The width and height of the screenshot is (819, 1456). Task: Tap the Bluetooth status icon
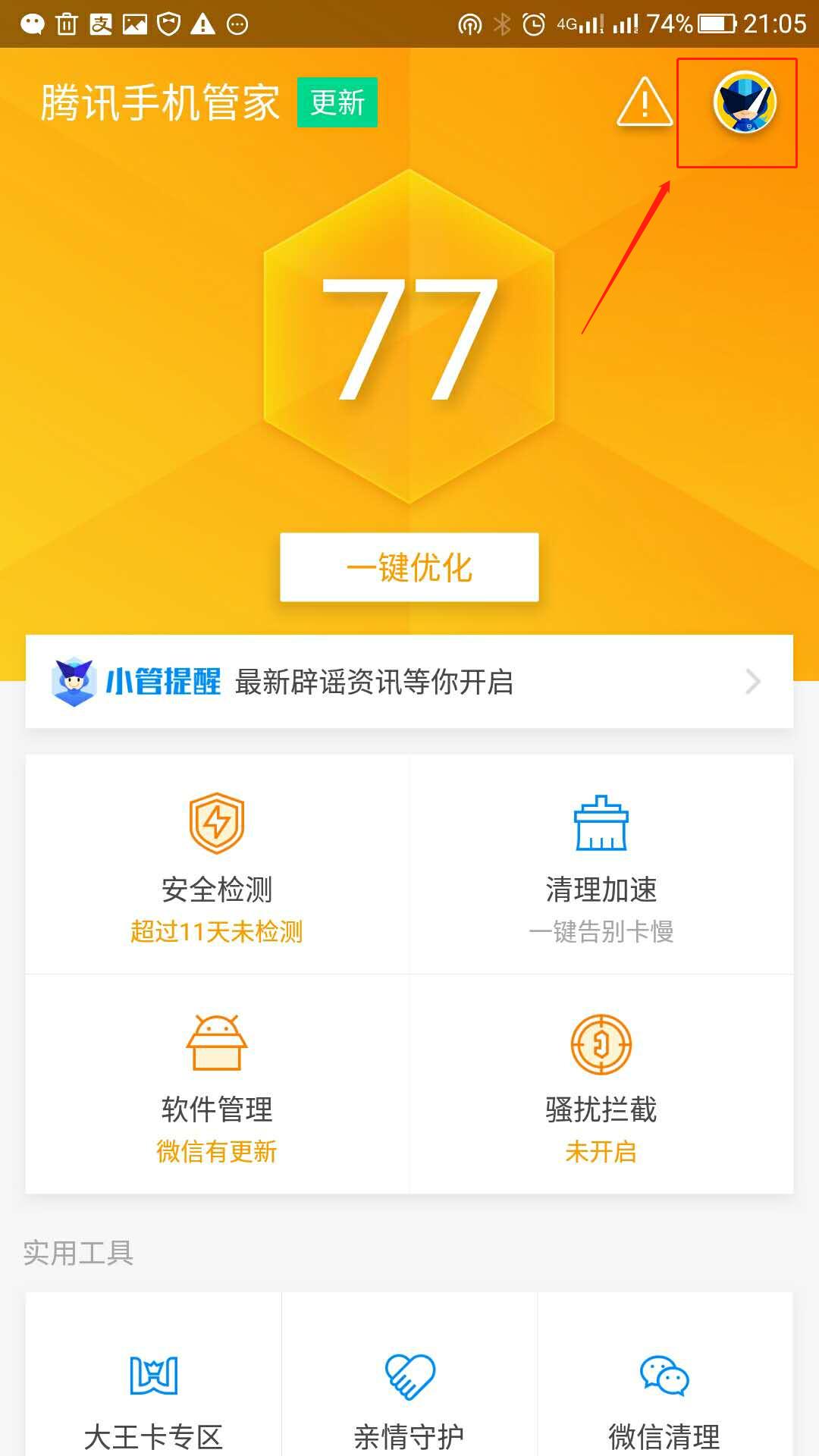501,23
